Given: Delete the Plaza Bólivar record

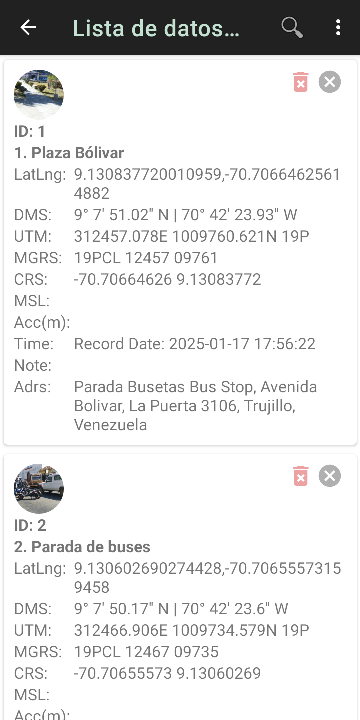Looking at the screenshot, I should coord(301,82).
